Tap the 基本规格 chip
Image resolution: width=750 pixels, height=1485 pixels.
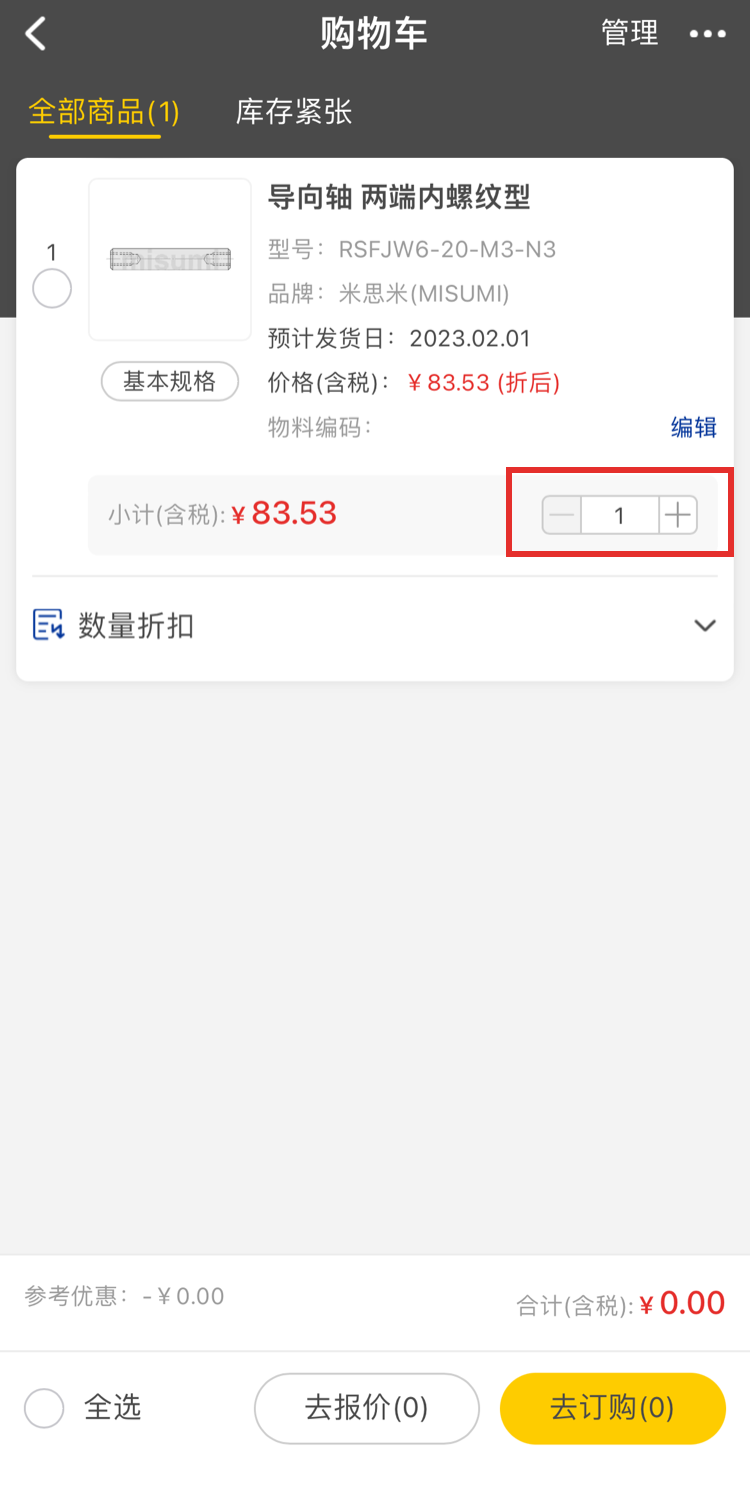pos(170,381)
